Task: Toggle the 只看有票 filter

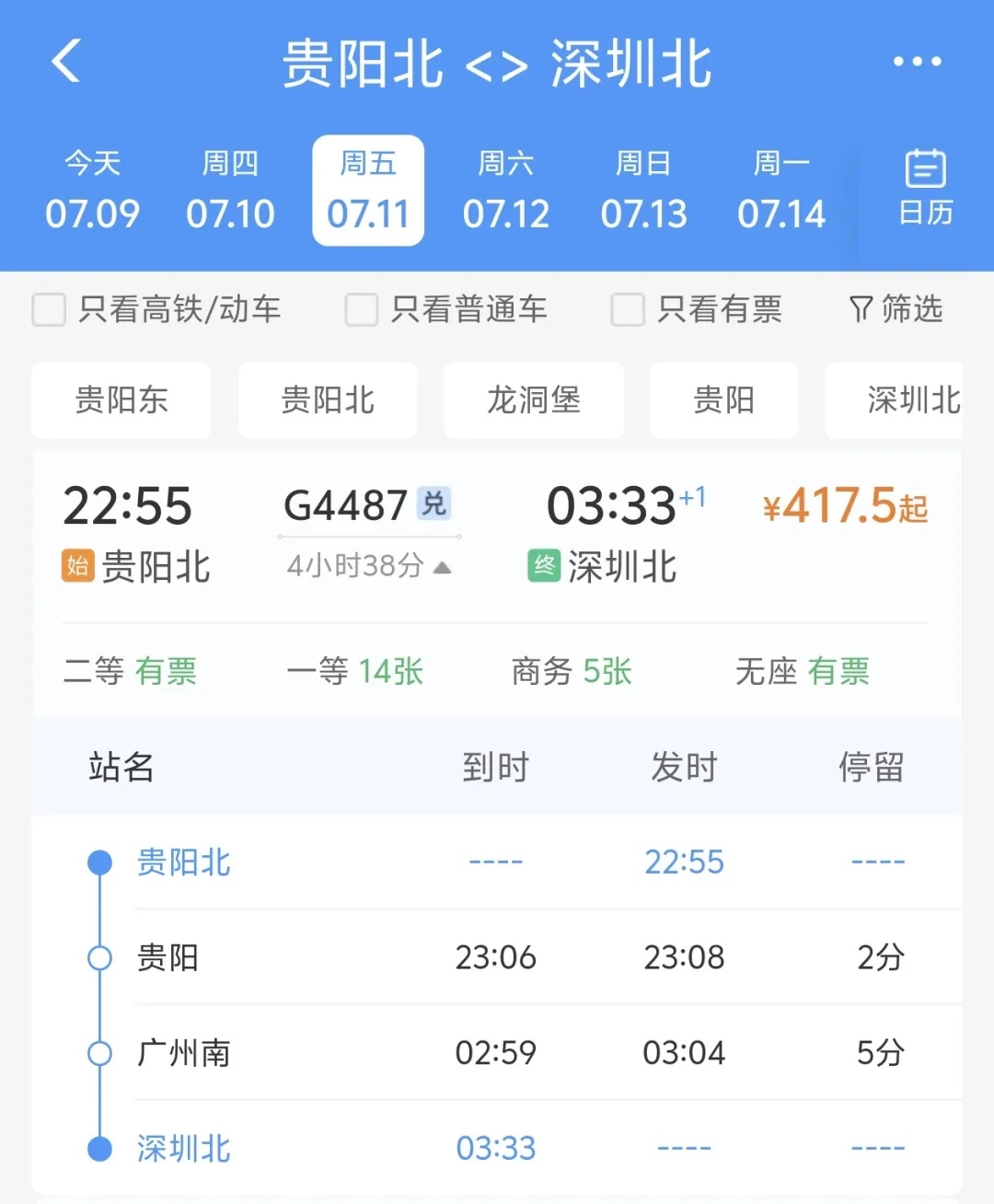Action: [627, 310]
